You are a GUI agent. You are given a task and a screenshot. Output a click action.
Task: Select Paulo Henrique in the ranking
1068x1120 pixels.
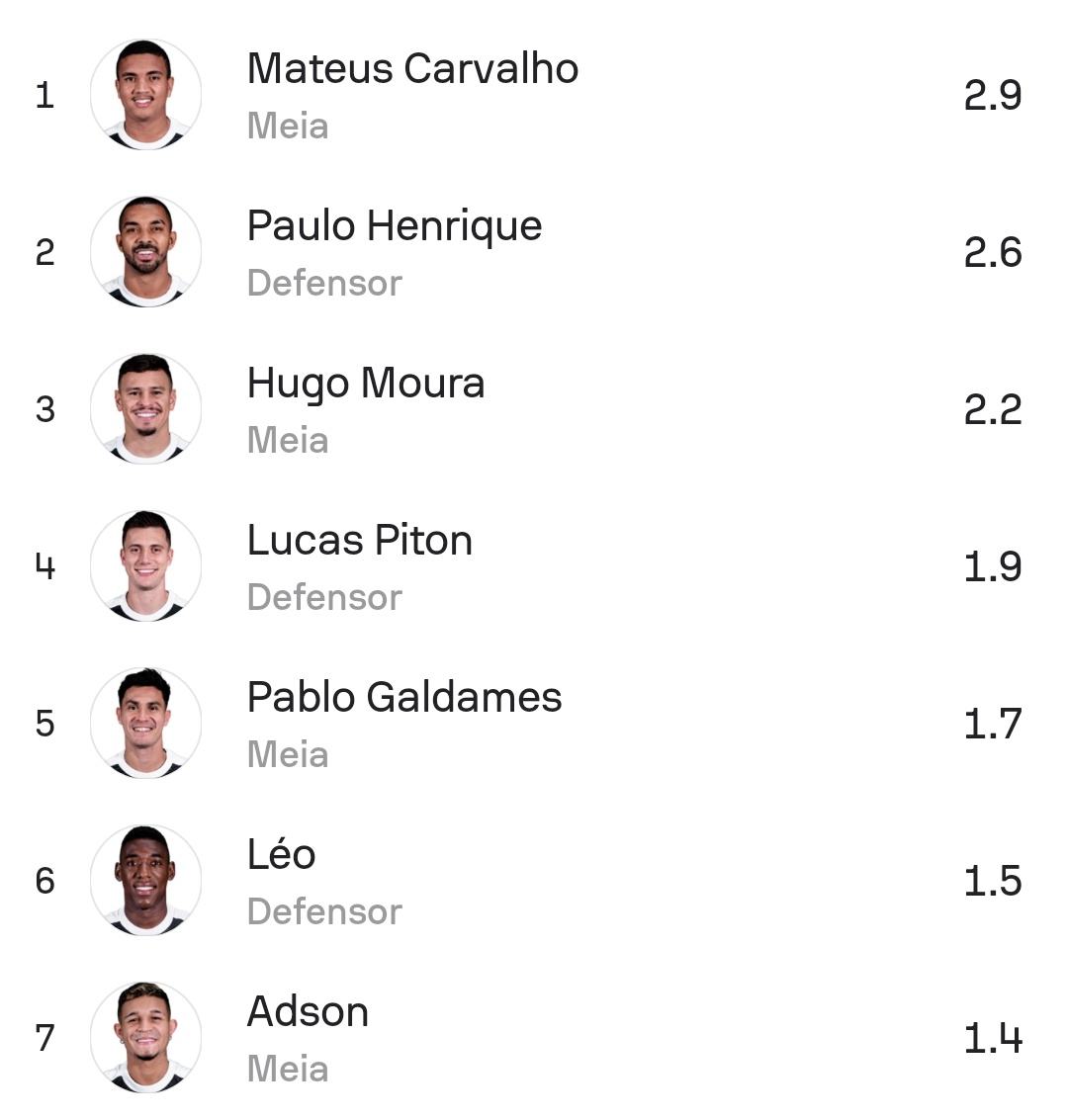coord(394,226)
